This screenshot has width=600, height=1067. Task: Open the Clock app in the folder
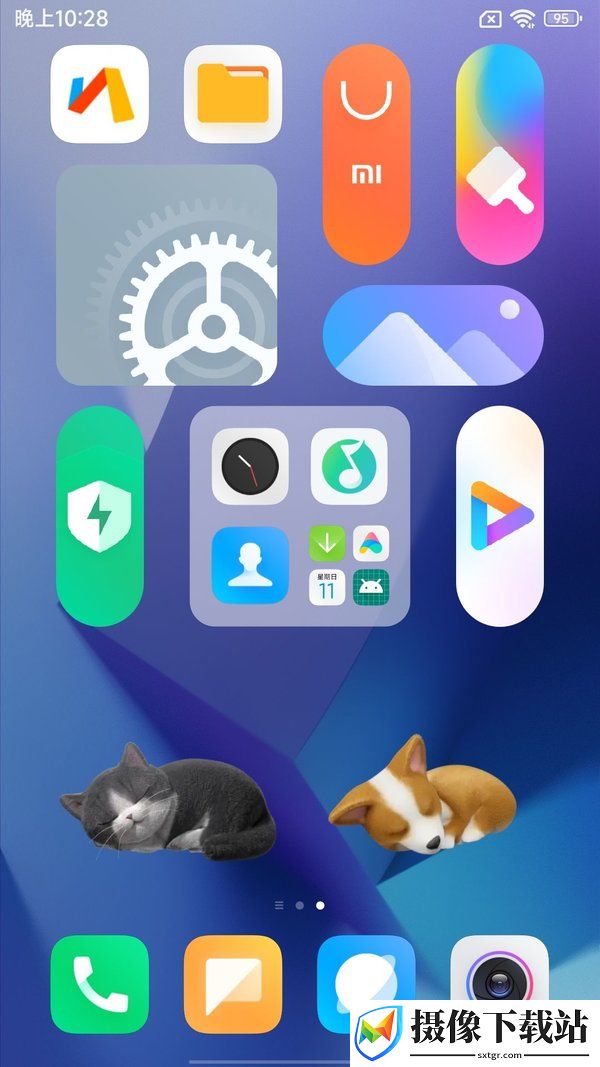point(250,466)
